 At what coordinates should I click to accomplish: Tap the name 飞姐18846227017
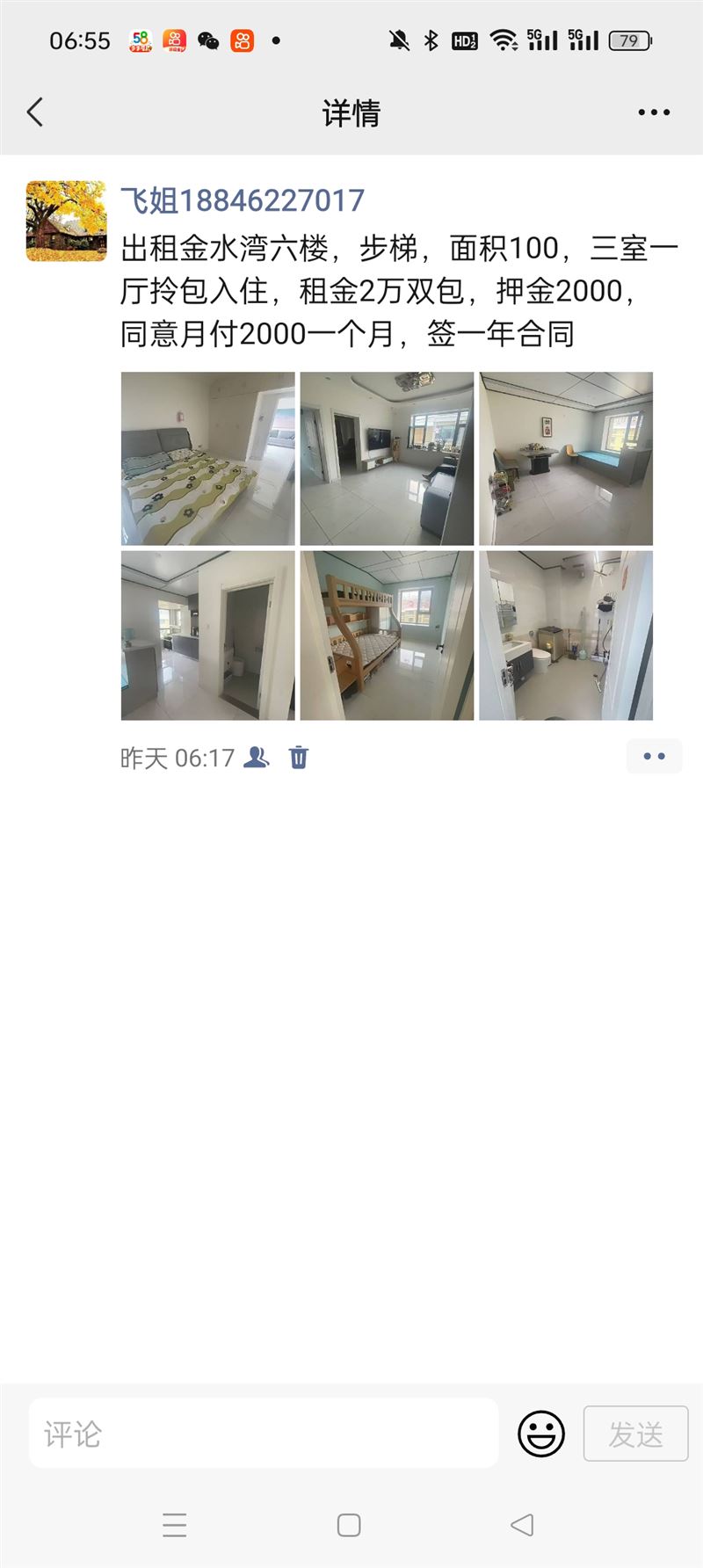[243, 200]
